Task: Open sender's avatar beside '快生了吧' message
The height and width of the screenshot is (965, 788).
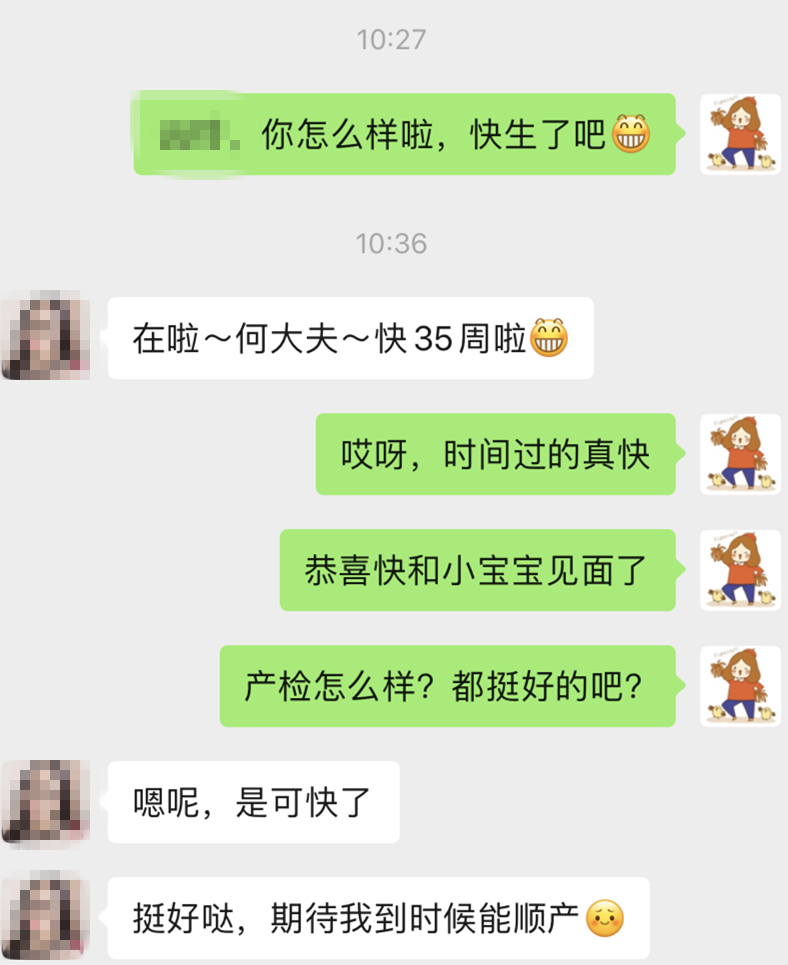Action: tap(740, 134)
